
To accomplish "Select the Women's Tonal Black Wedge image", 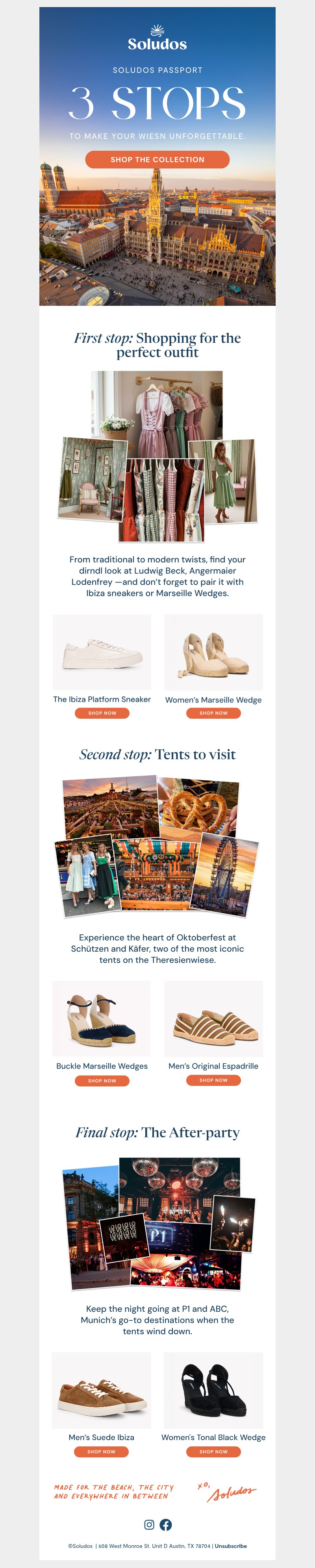I will [x=213, y=1390].
